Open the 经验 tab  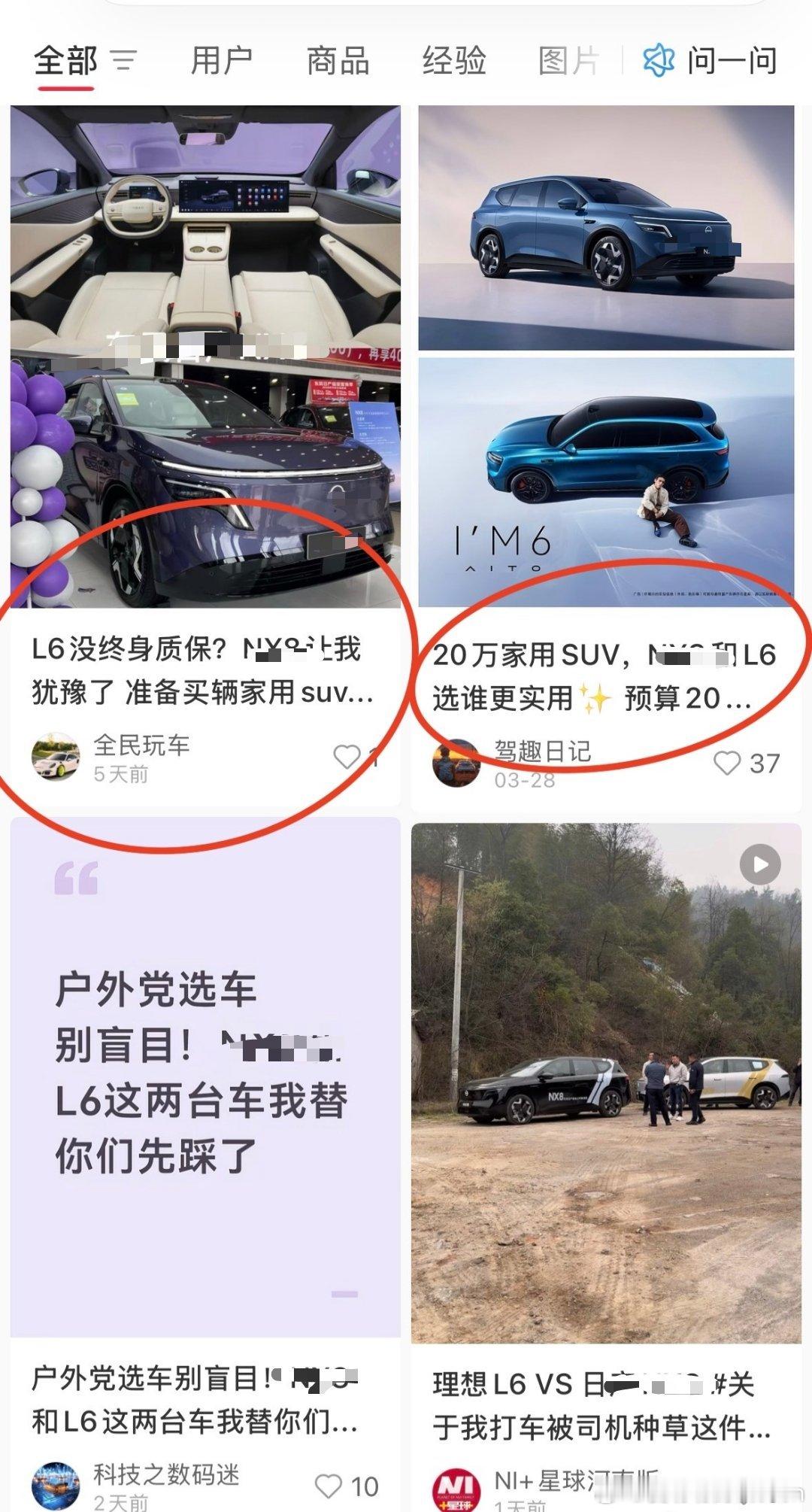pos(454,62)
